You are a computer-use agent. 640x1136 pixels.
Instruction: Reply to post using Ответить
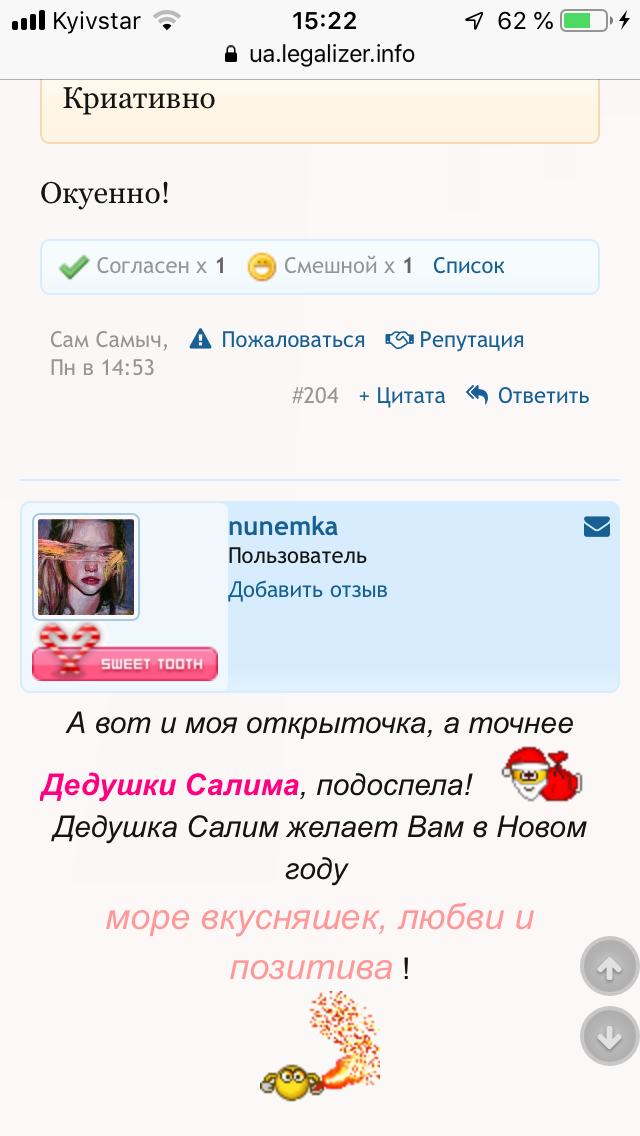point(528,396)
